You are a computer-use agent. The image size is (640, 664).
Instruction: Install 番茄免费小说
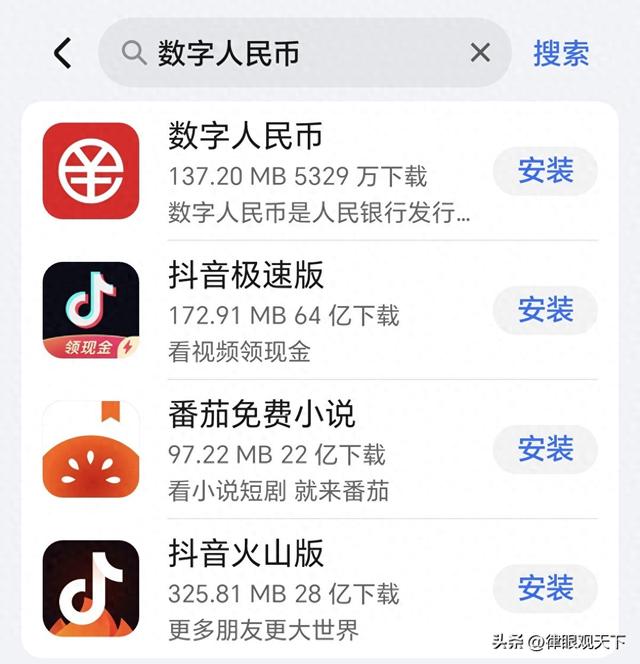545,449
